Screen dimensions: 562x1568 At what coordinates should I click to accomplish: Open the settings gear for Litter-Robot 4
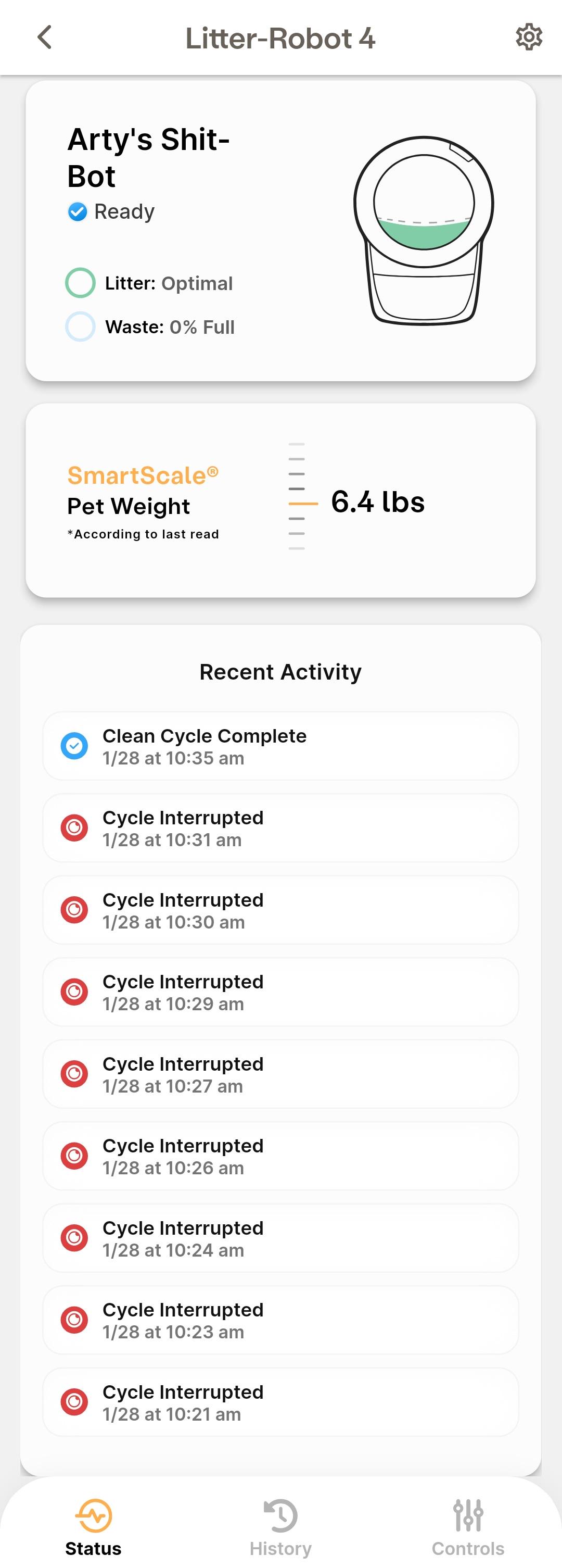(529, 36)
